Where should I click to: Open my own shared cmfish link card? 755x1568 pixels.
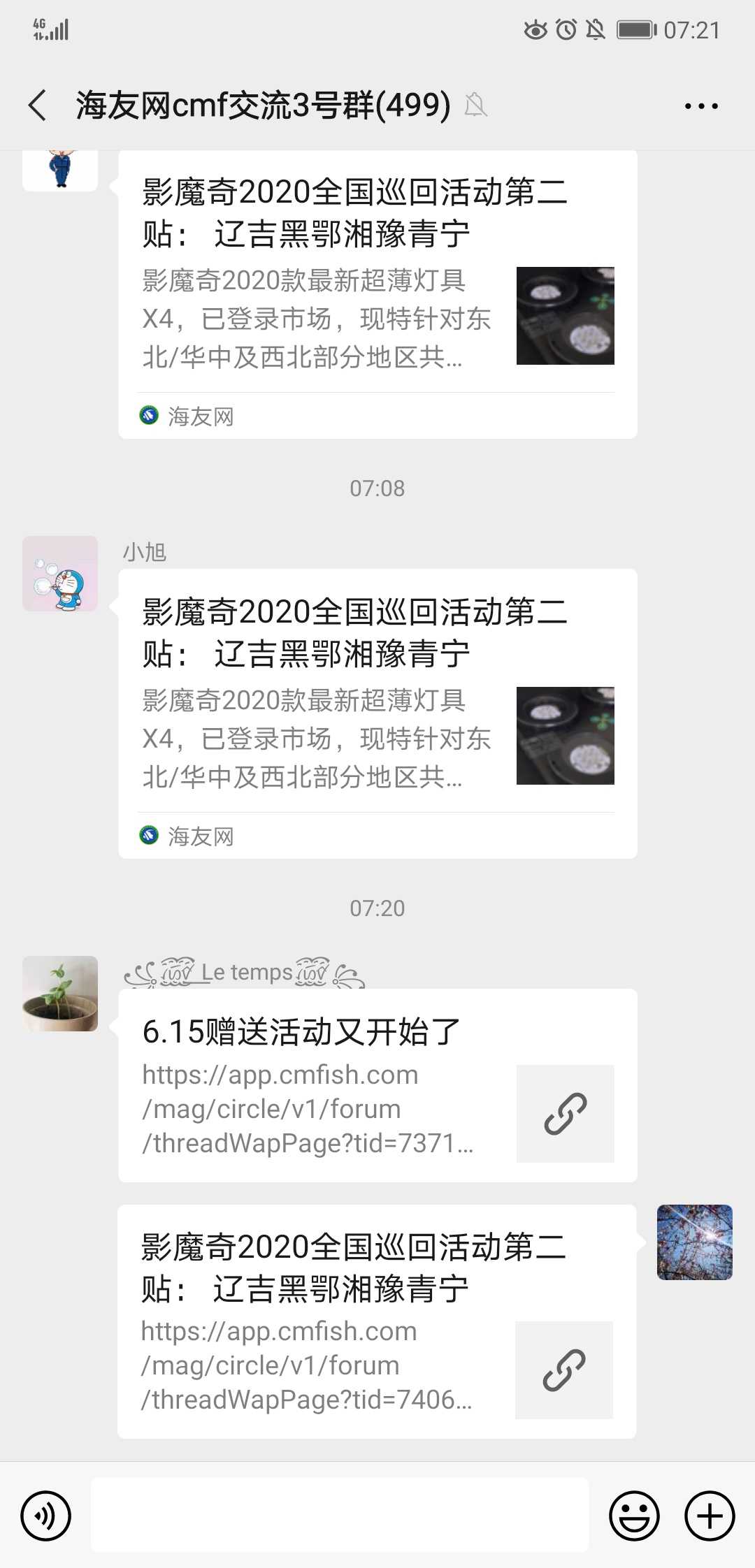pyautogui.click(x=376, y=1321)
